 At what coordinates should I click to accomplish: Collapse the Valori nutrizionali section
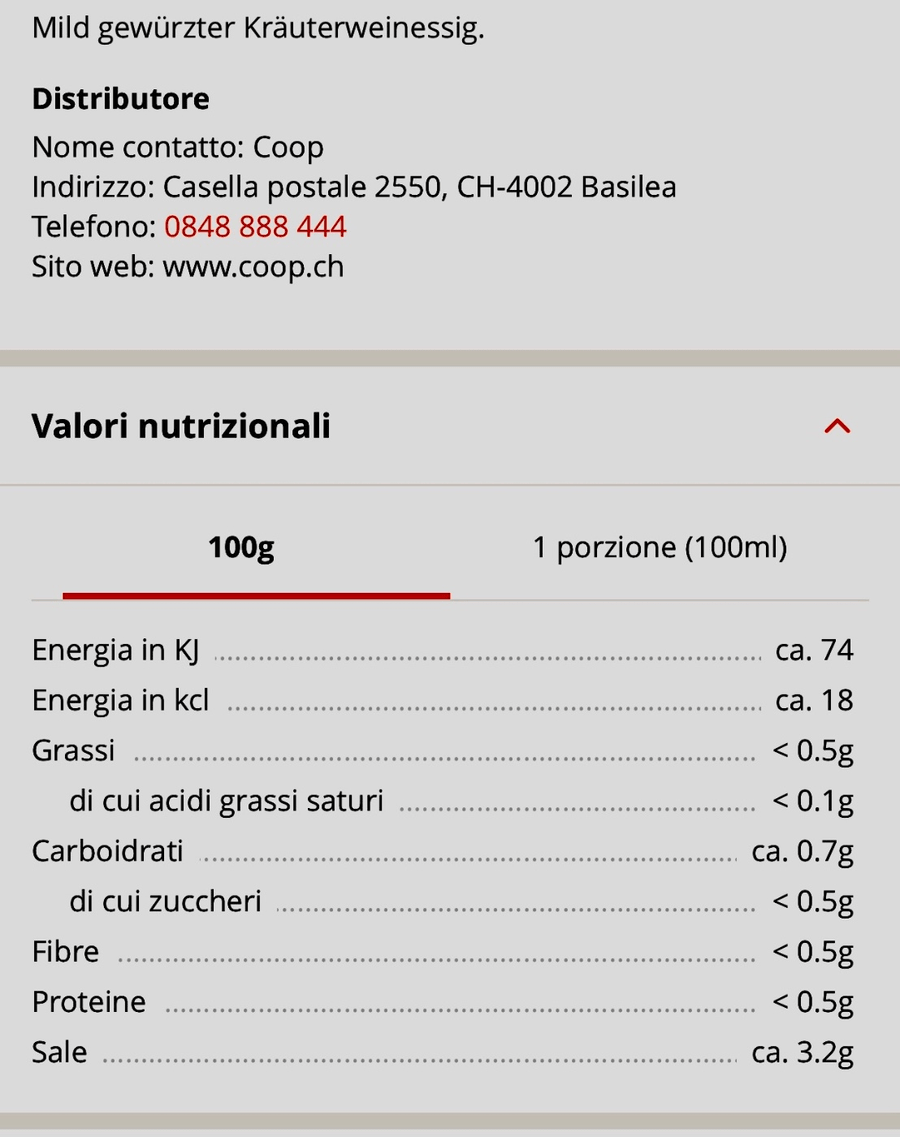tap(836, 426)
